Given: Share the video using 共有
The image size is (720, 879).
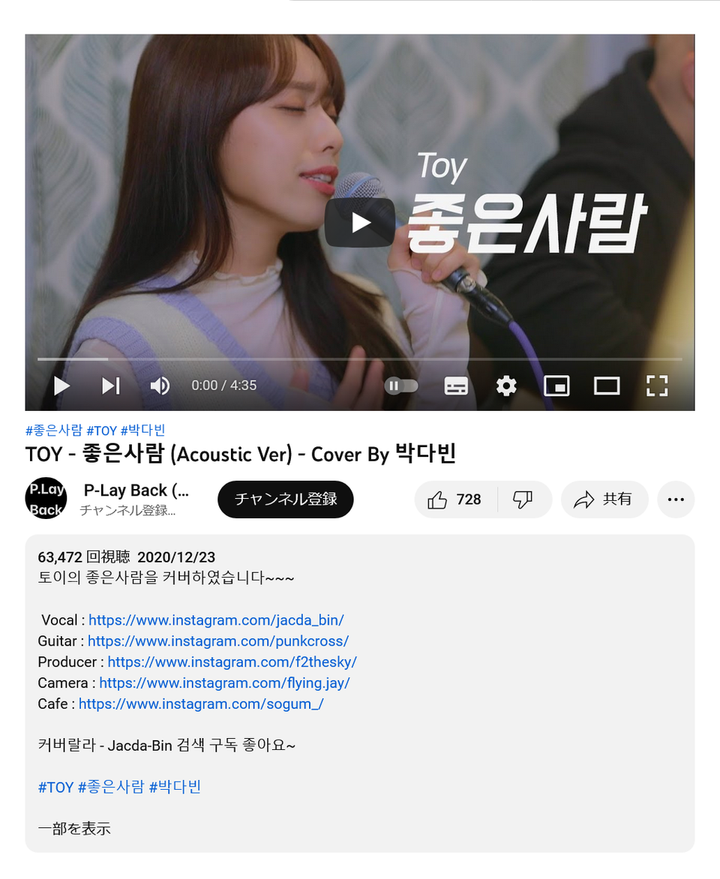Looking at the screenshot, I should coord(603,499).
